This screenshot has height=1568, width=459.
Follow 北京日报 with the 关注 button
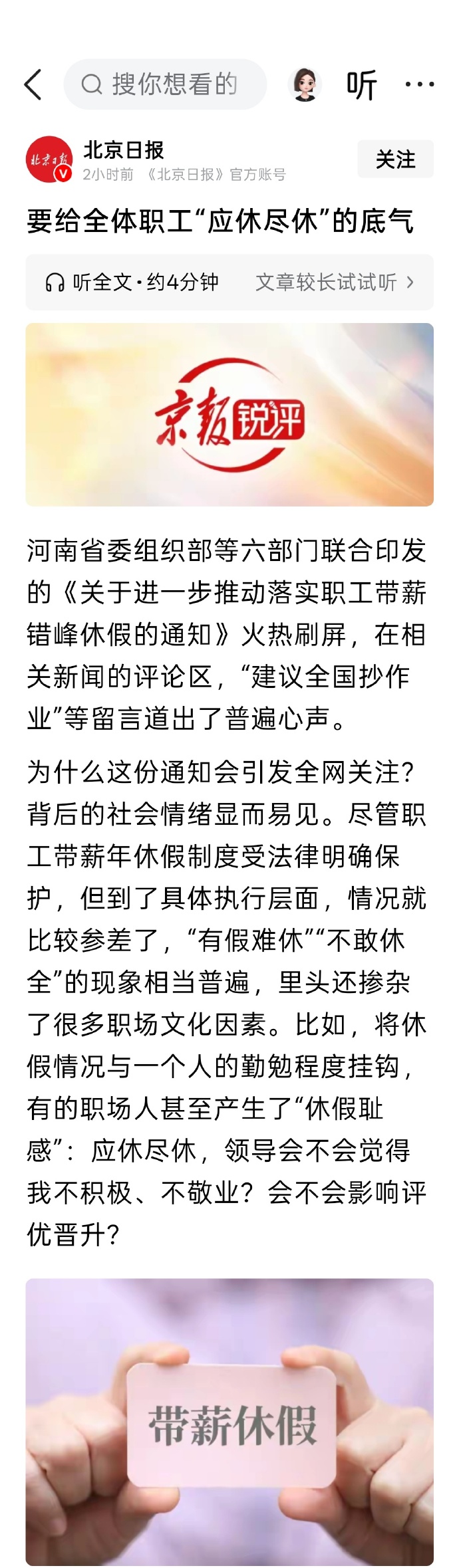point(395,159)
